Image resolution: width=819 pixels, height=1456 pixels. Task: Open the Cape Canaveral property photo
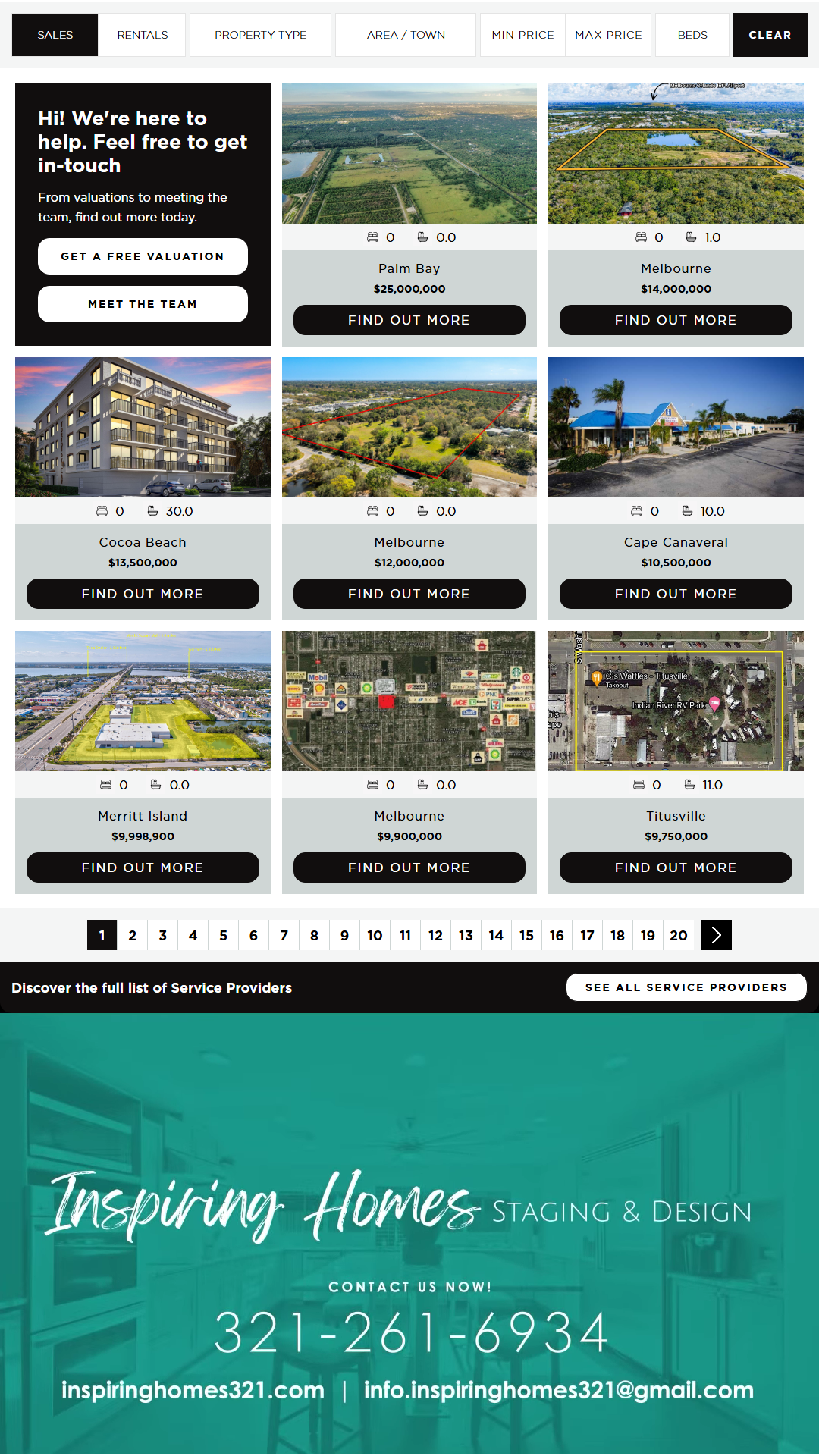[676, 427]
